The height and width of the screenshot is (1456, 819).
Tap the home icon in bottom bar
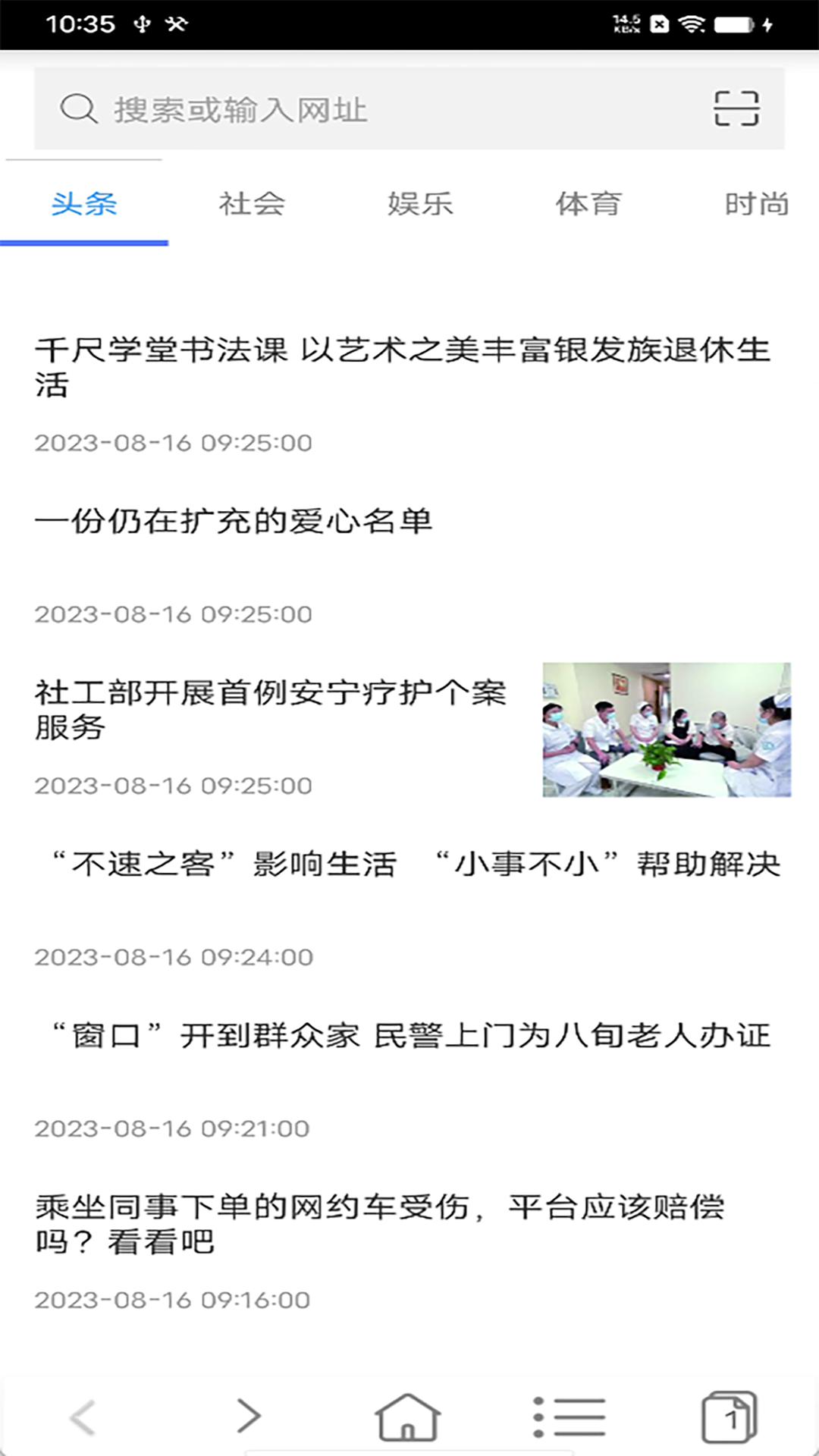point(407,1412)
